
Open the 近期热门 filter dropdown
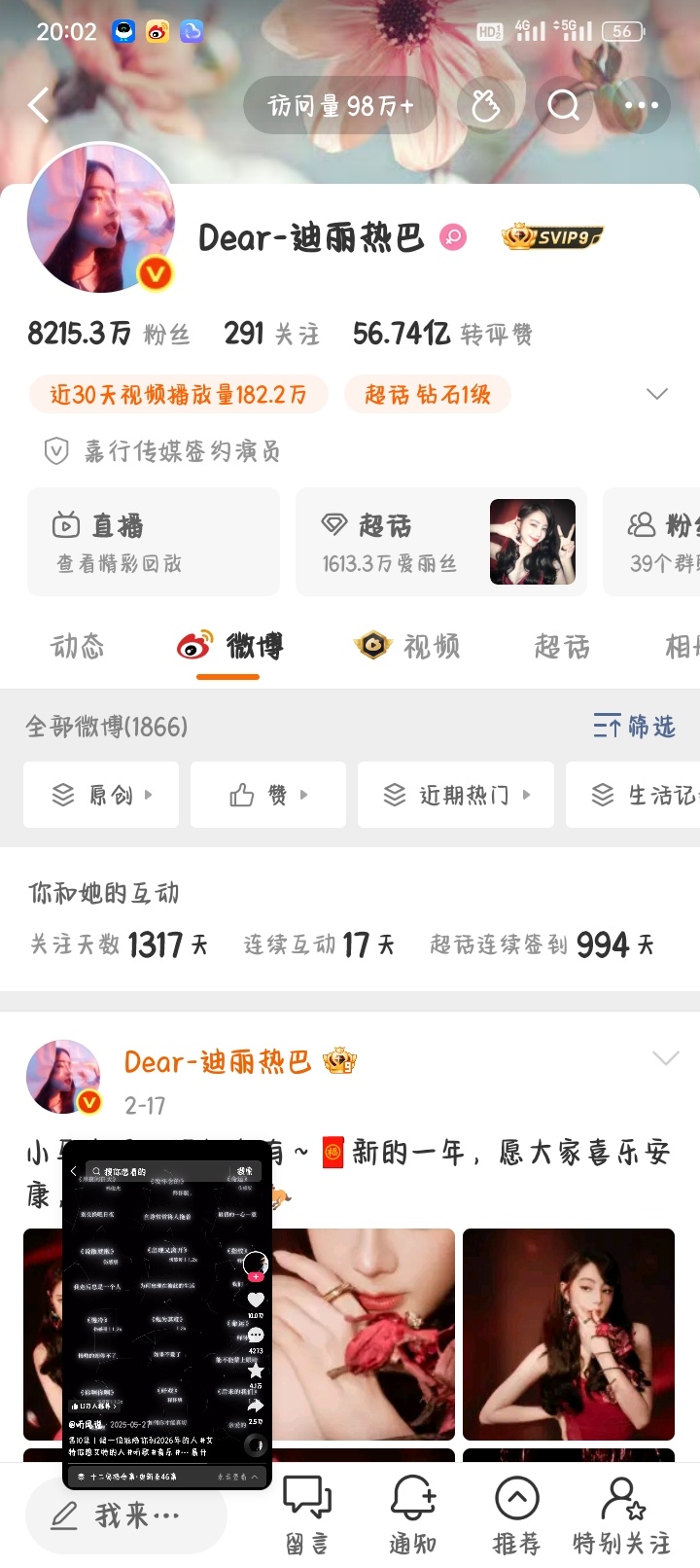click(455, 795)
